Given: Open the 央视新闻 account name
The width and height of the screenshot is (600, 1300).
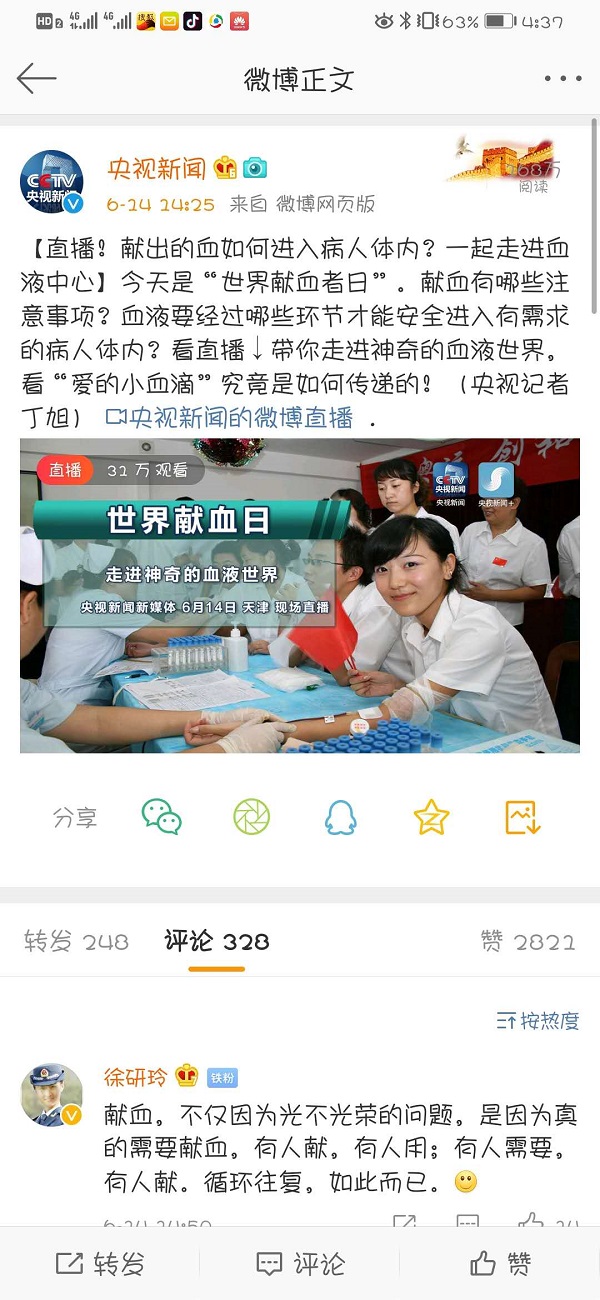Looking at the screenshot, I should [x=156, y=167].
